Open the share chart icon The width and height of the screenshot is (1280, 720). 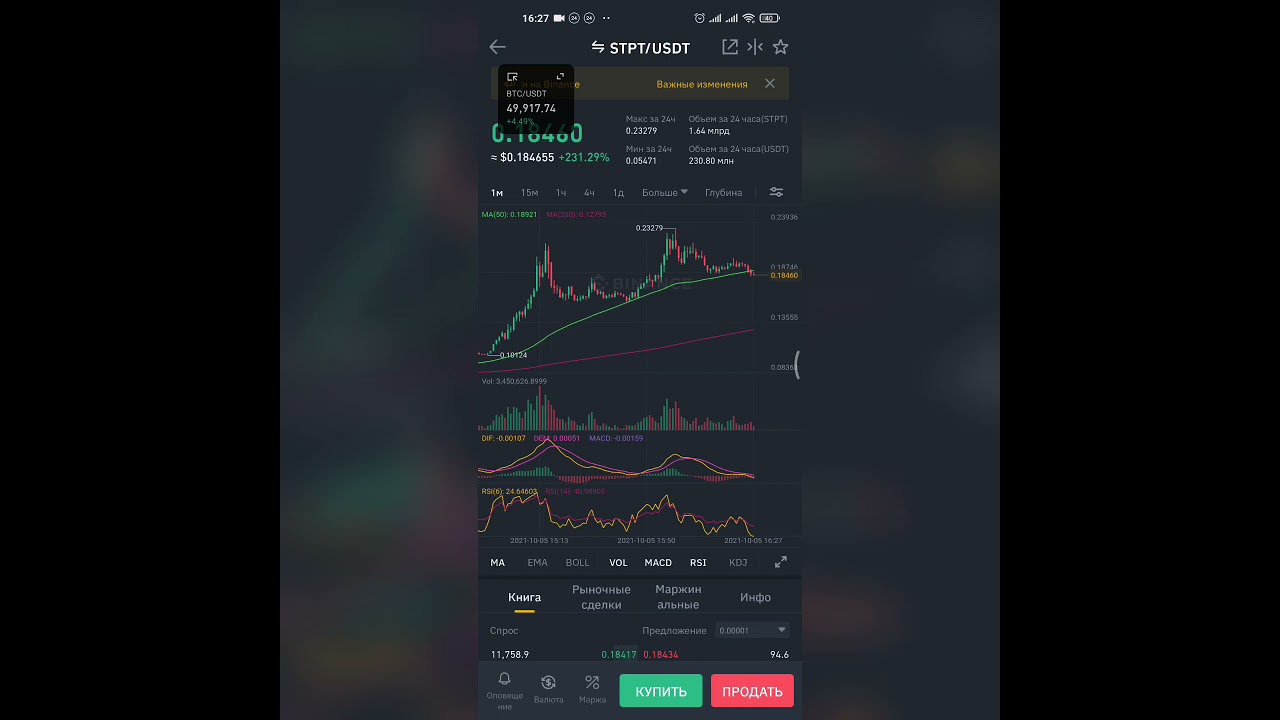[x=730, y=47]
